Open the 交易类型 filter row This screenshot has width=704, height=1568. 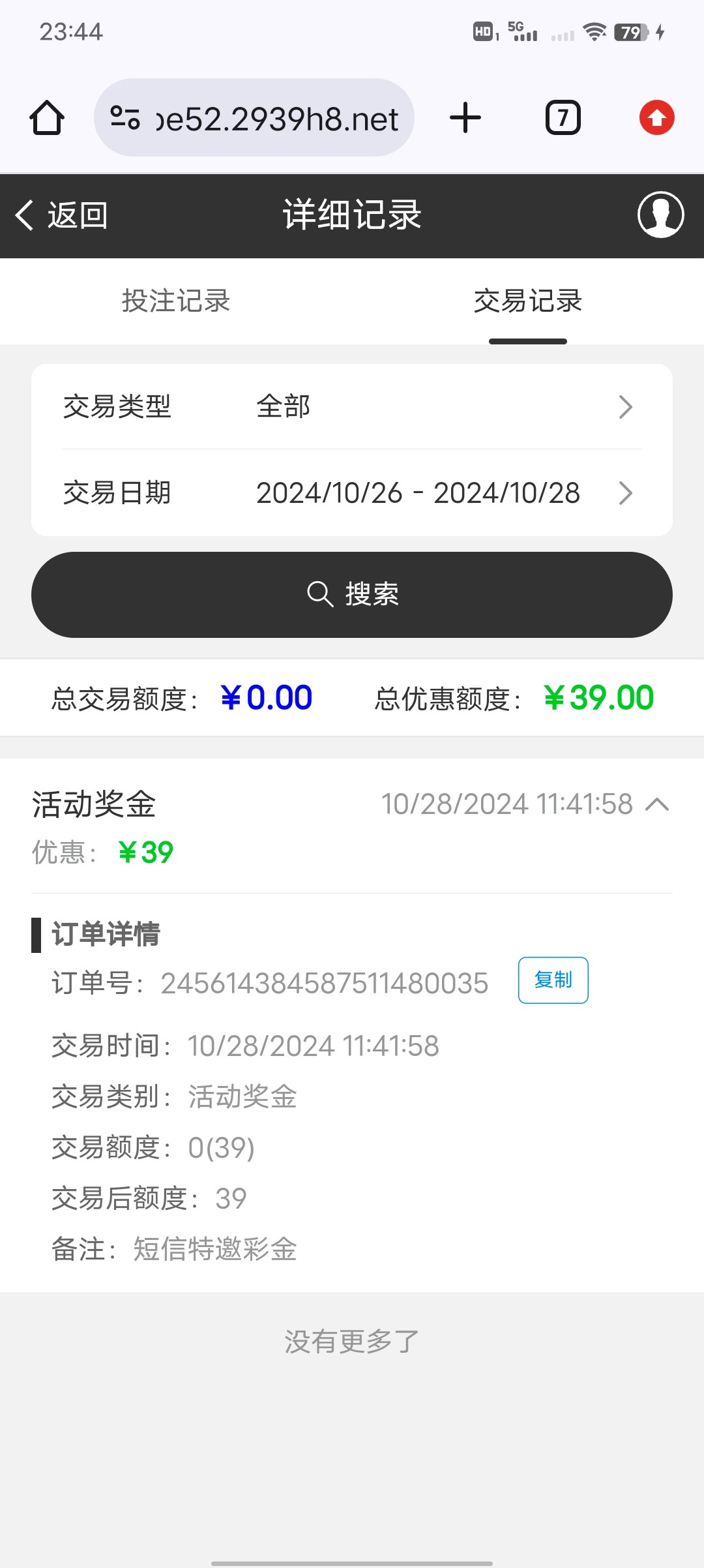[352, 407]
